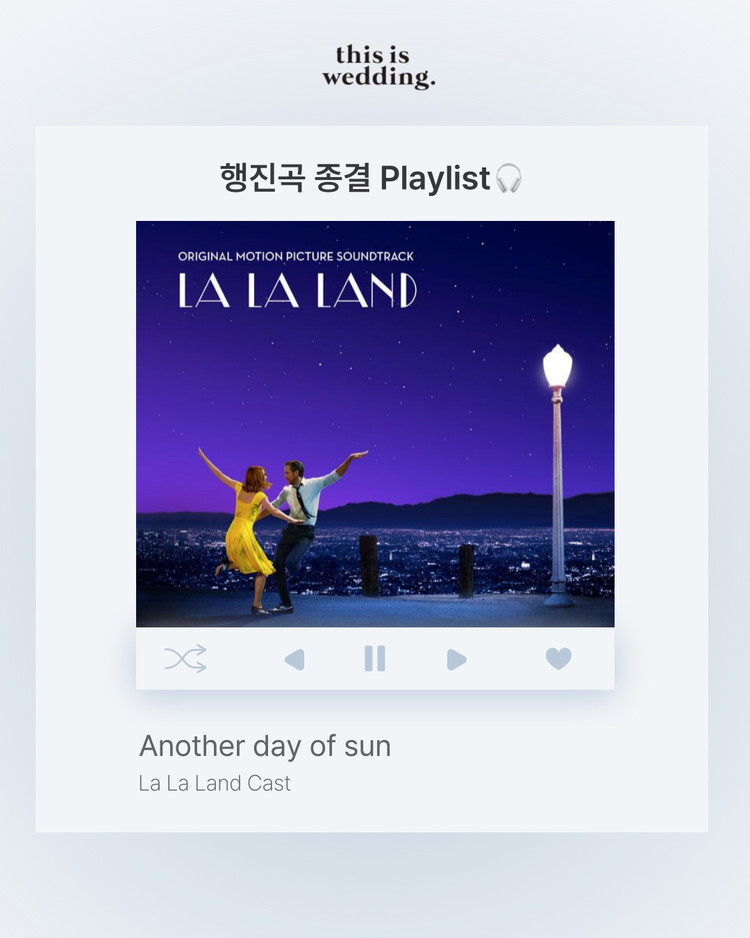Viewport: 750px width, 938px height.
Task: Open artist 'La La Land Cast'
Action: pos(212,783)
